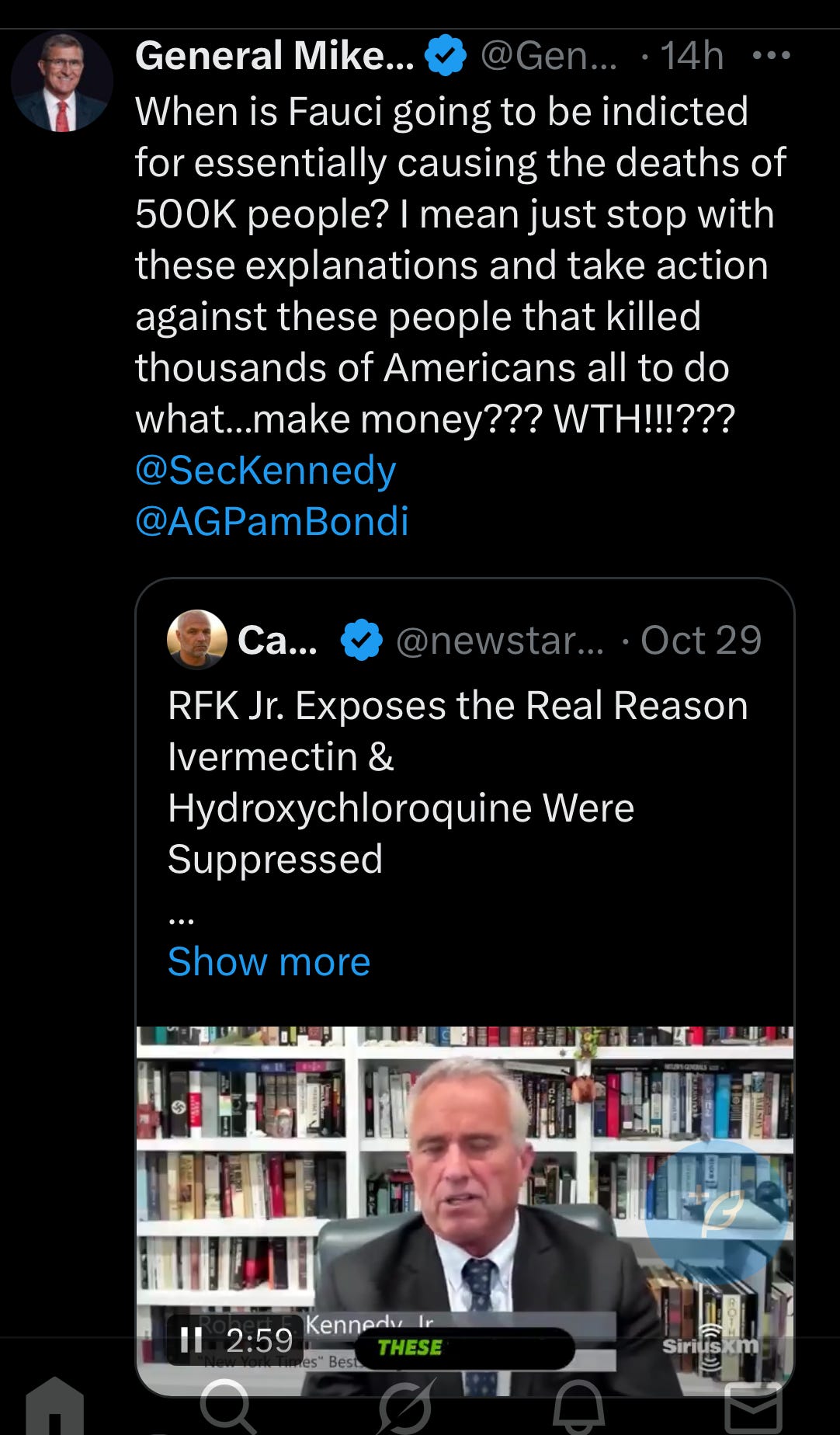Image resolution: width=840 pixels, height=1435 pixels.
Task: Pause the RFK Jr. video
Action: (191, 1339)
